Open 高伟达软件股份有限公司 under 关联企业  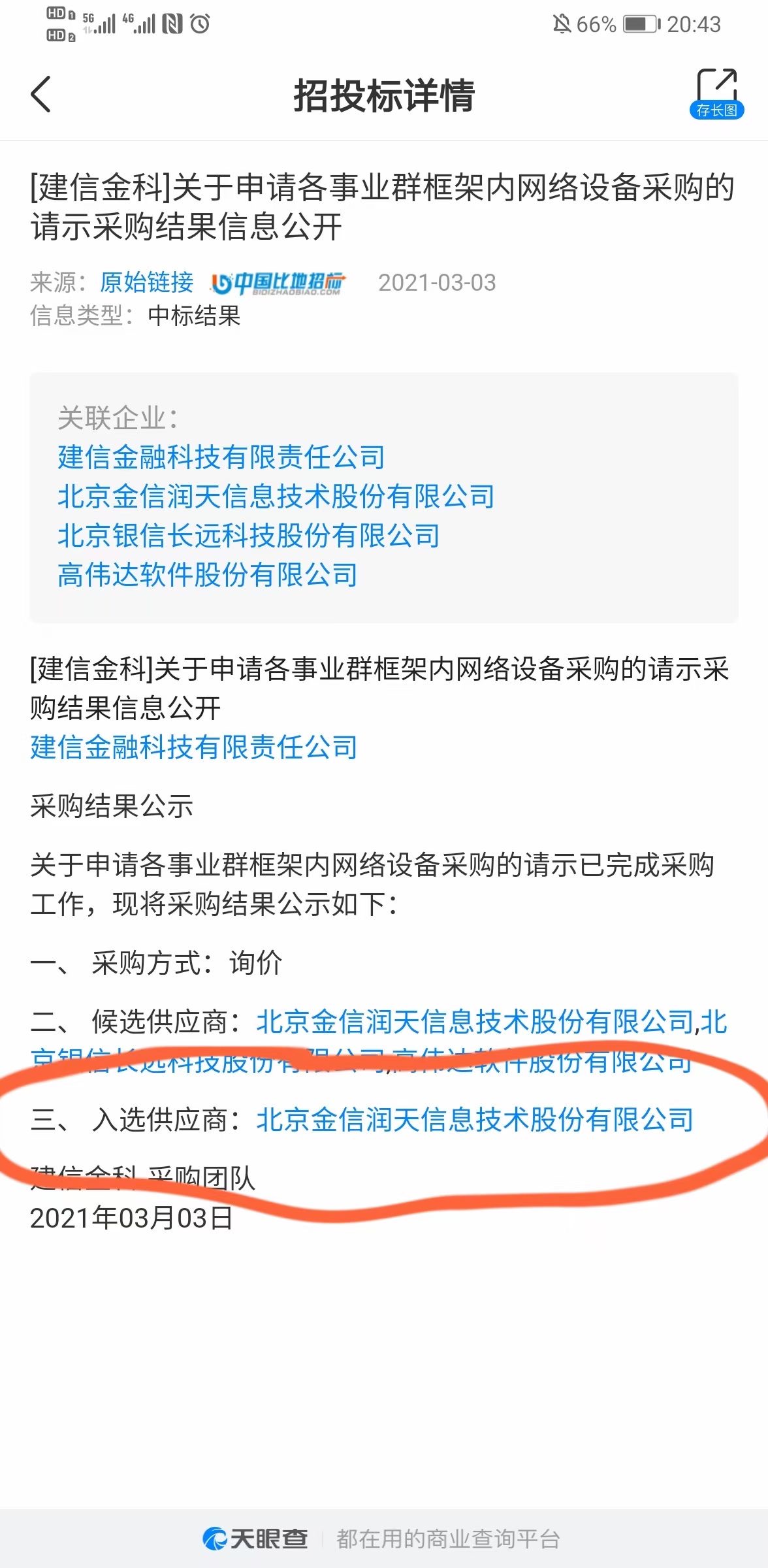(x=207, y=575)
